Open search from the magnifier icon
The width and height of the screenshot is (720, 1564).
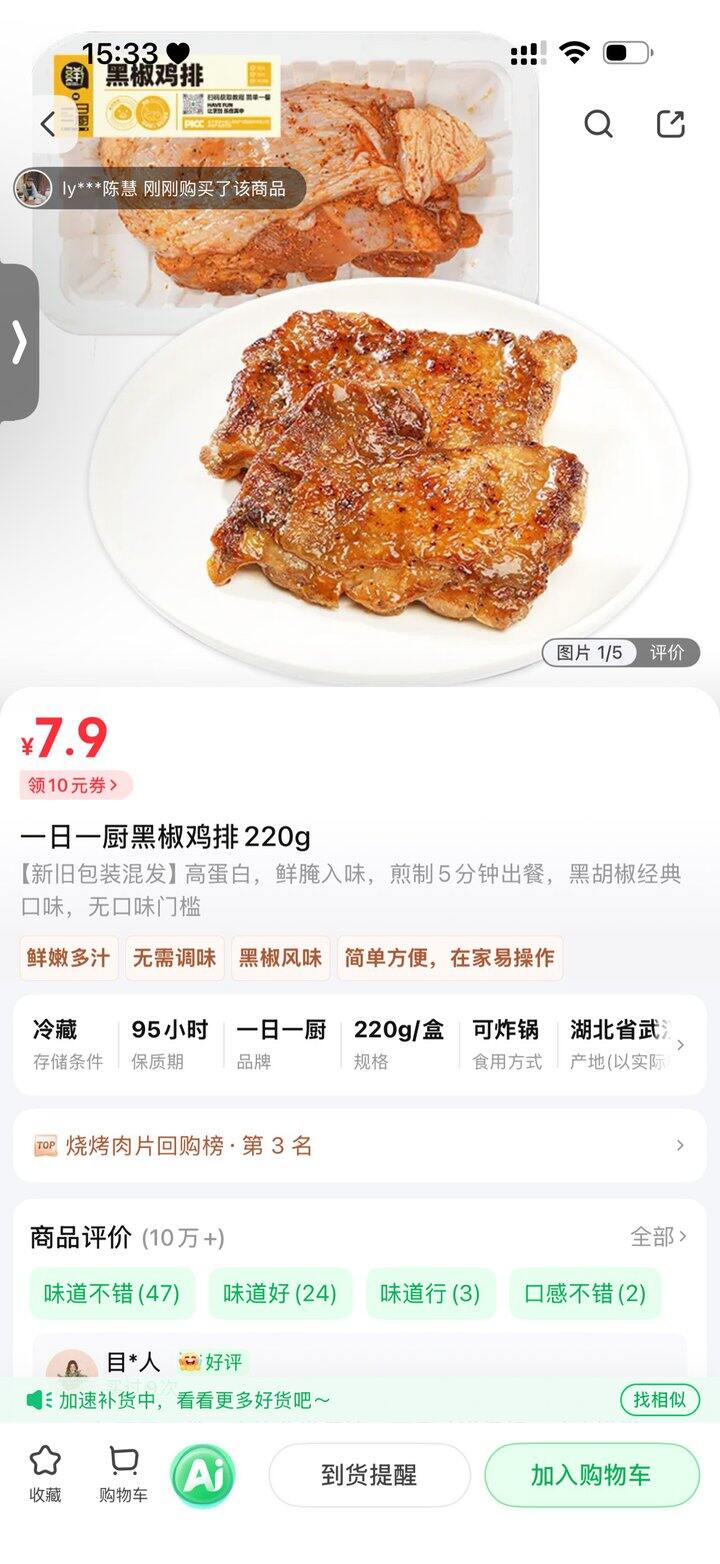(x=598, y=124)
